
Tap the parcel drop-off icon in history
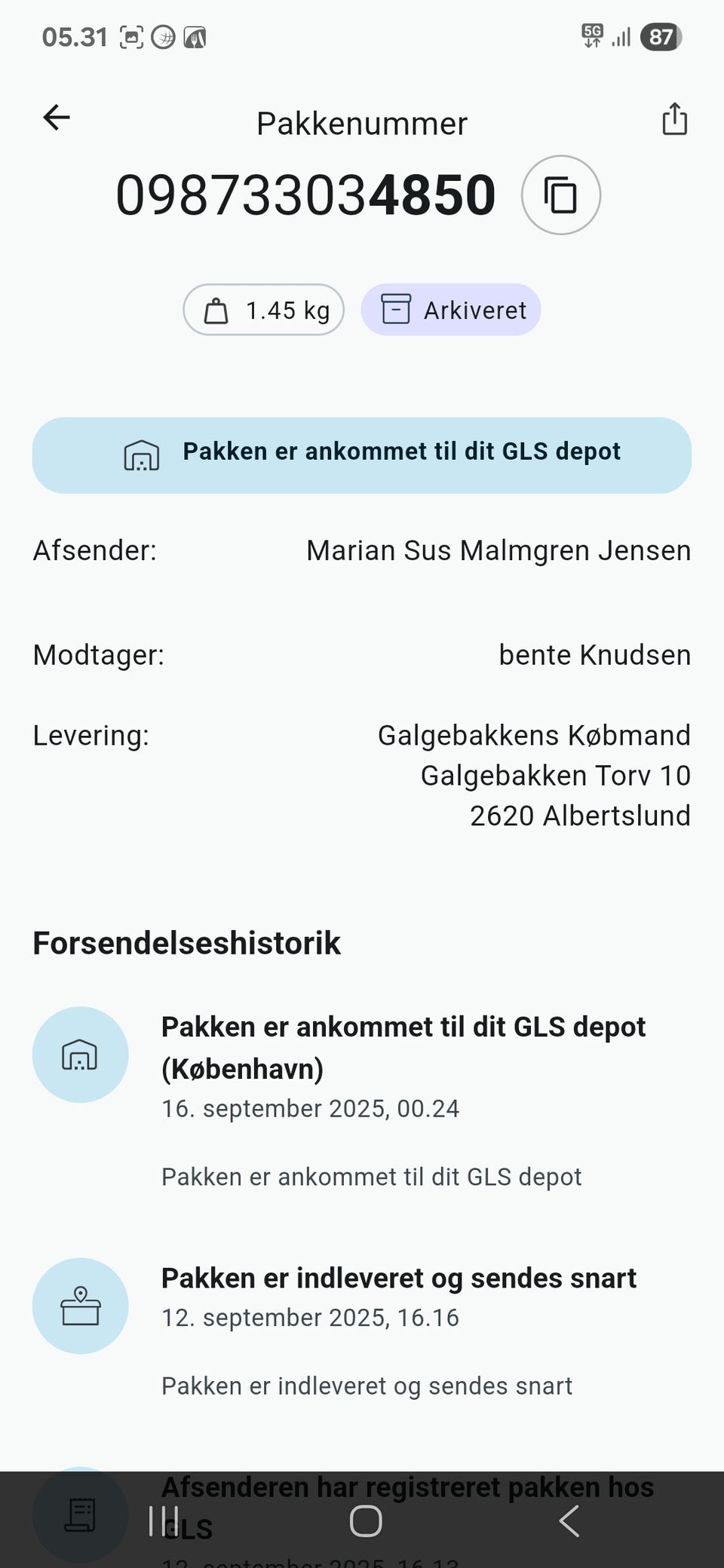click(x=80, y=1306)
